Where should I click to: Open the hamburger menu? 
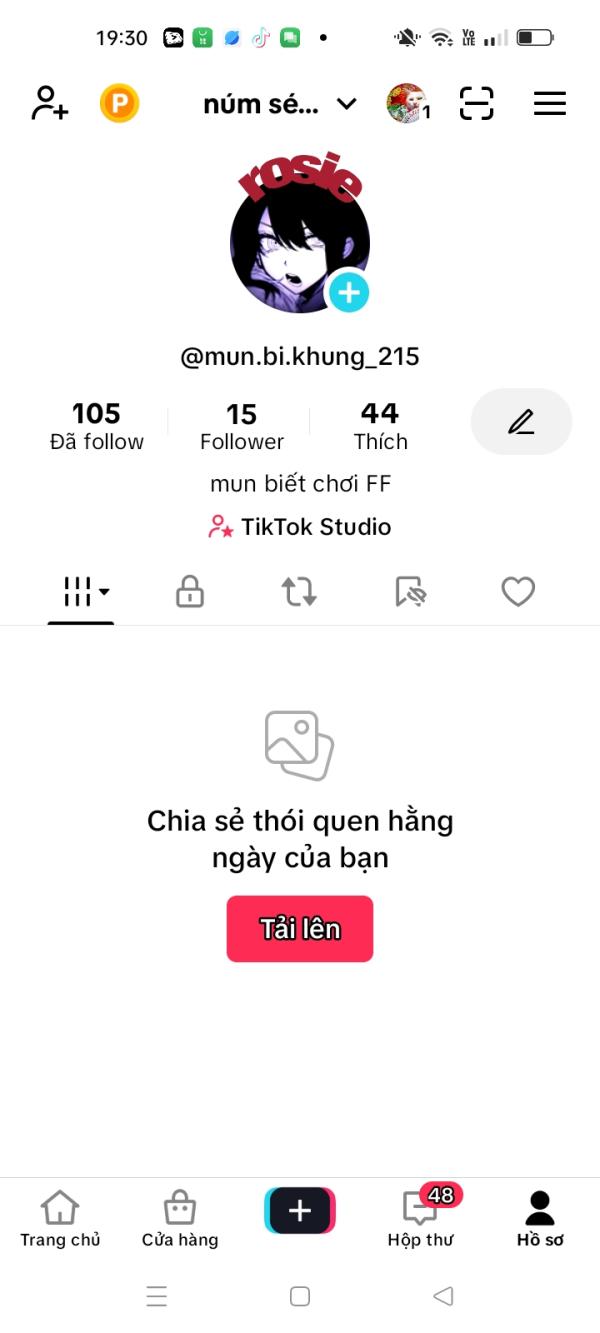550,103
